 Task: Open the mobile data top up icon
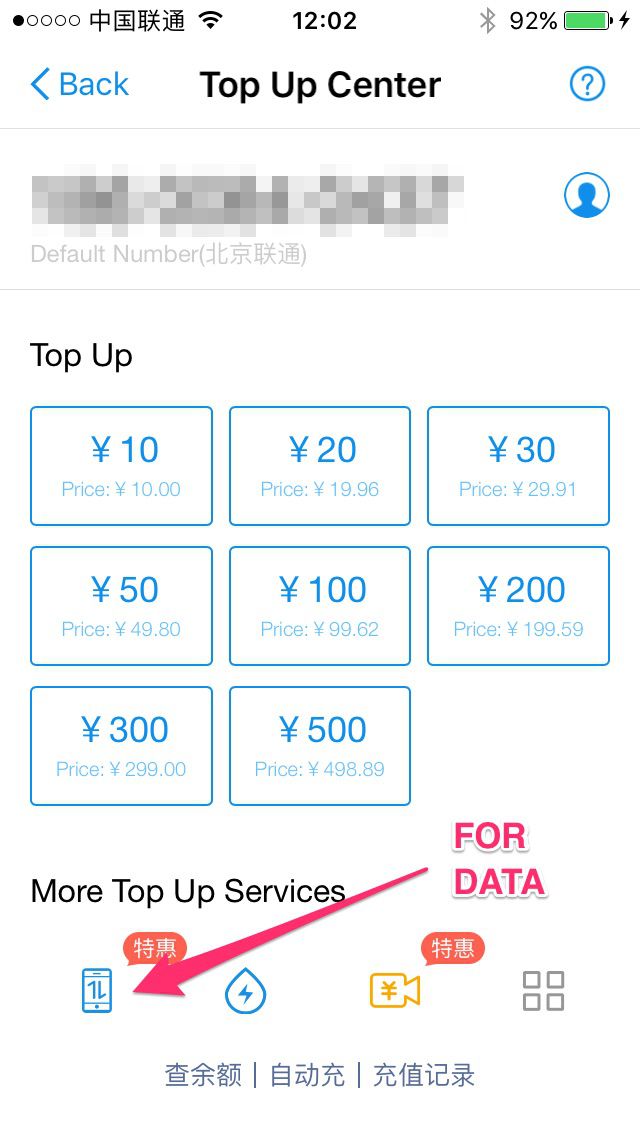(x=97, y=990)
